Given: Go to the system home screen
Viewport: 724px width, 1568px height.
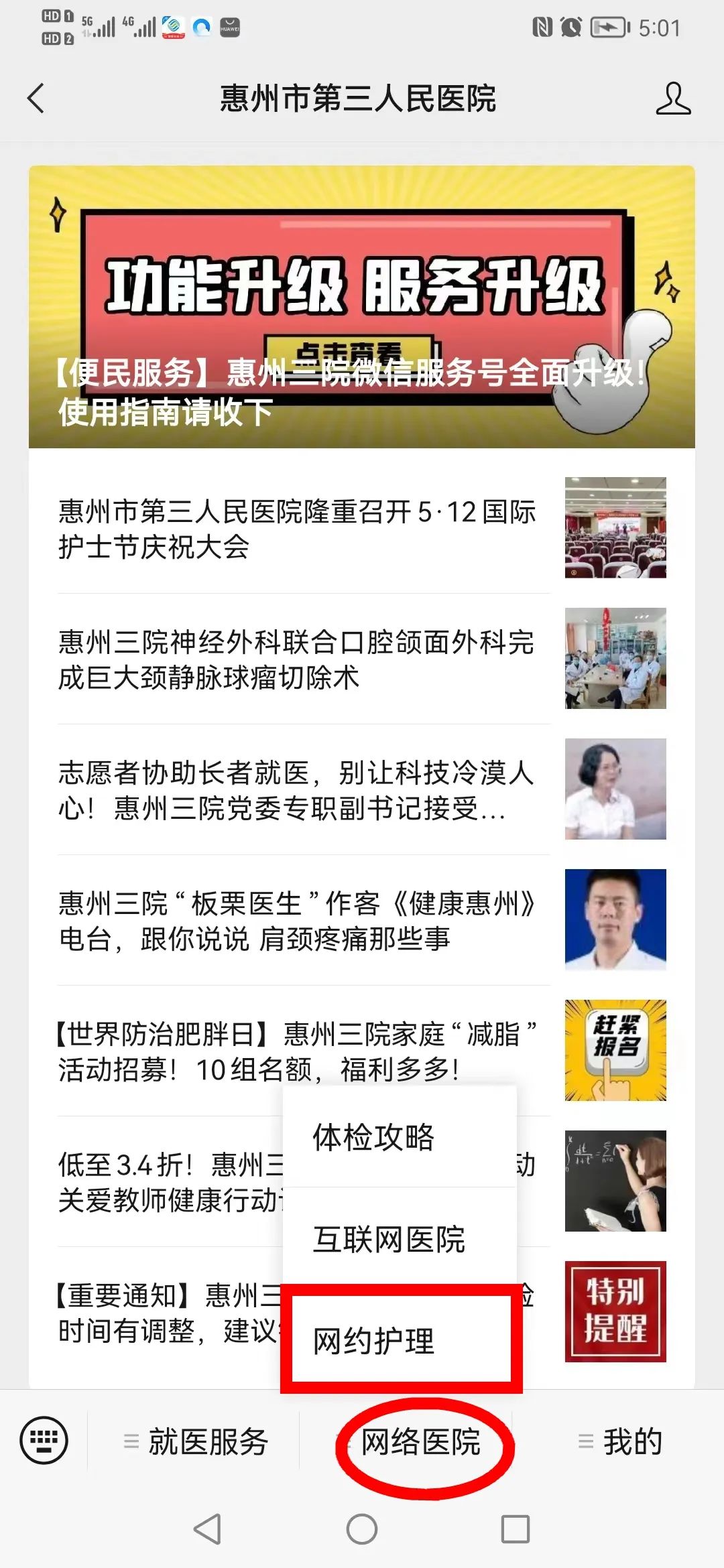Looking at the screenshot, I should click(x=362, y=1529).
